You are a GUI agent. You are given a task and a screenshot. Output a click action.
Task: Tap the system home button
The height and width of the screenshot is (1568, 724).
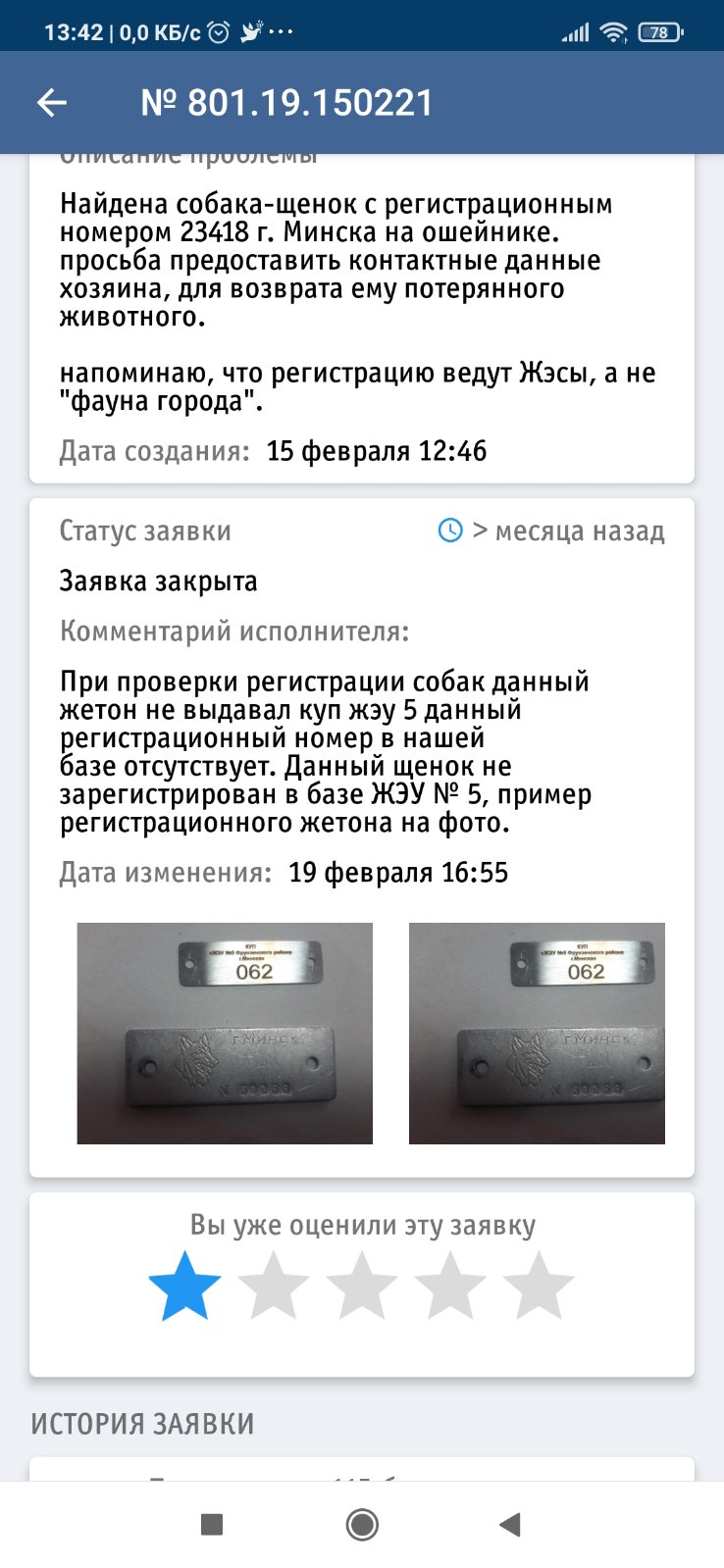[x=362, y=1524]
